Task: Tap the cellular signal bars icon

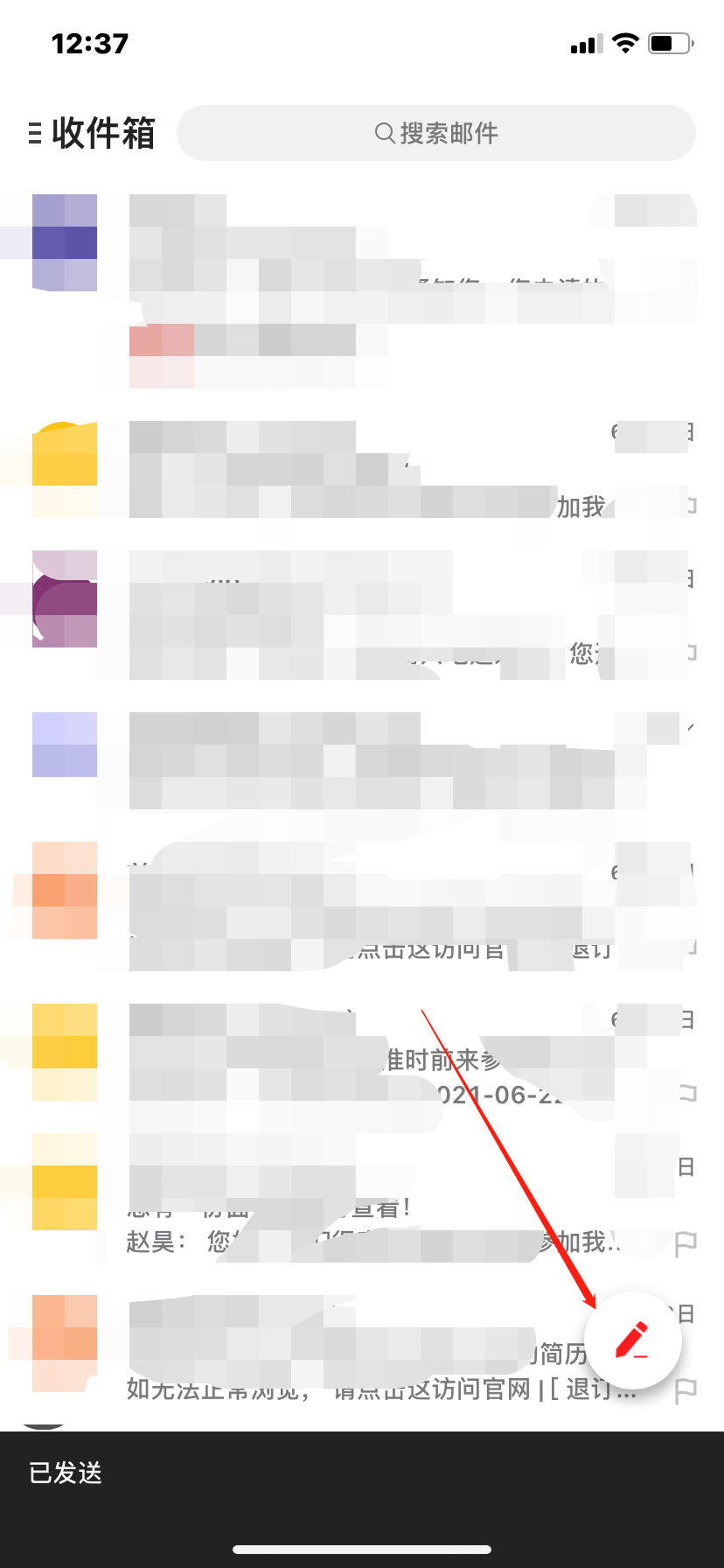Action: coord(584,42)
